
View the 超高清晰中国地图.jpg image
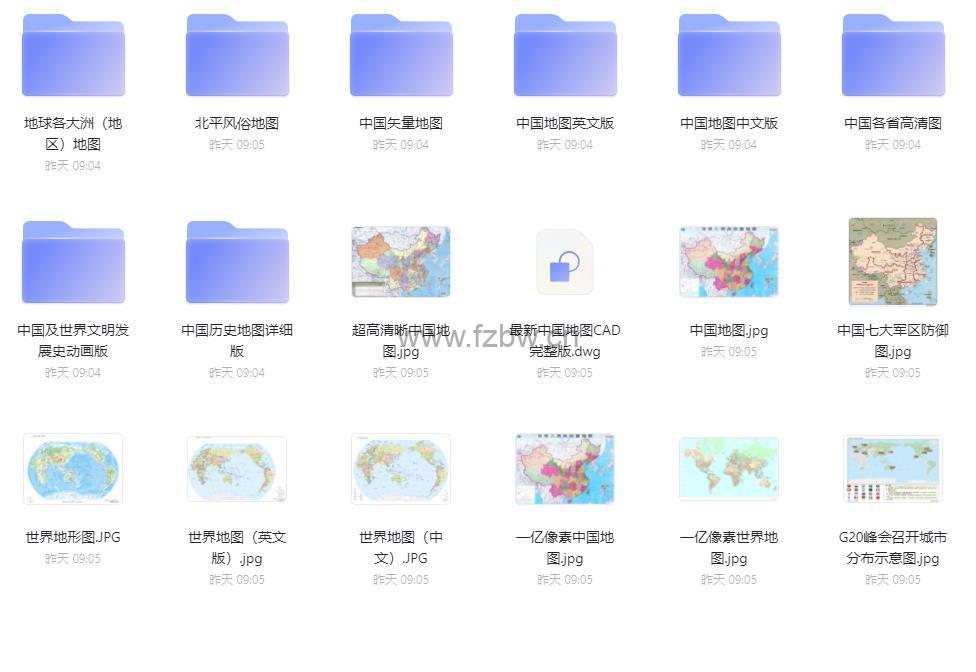coord(401,262)
